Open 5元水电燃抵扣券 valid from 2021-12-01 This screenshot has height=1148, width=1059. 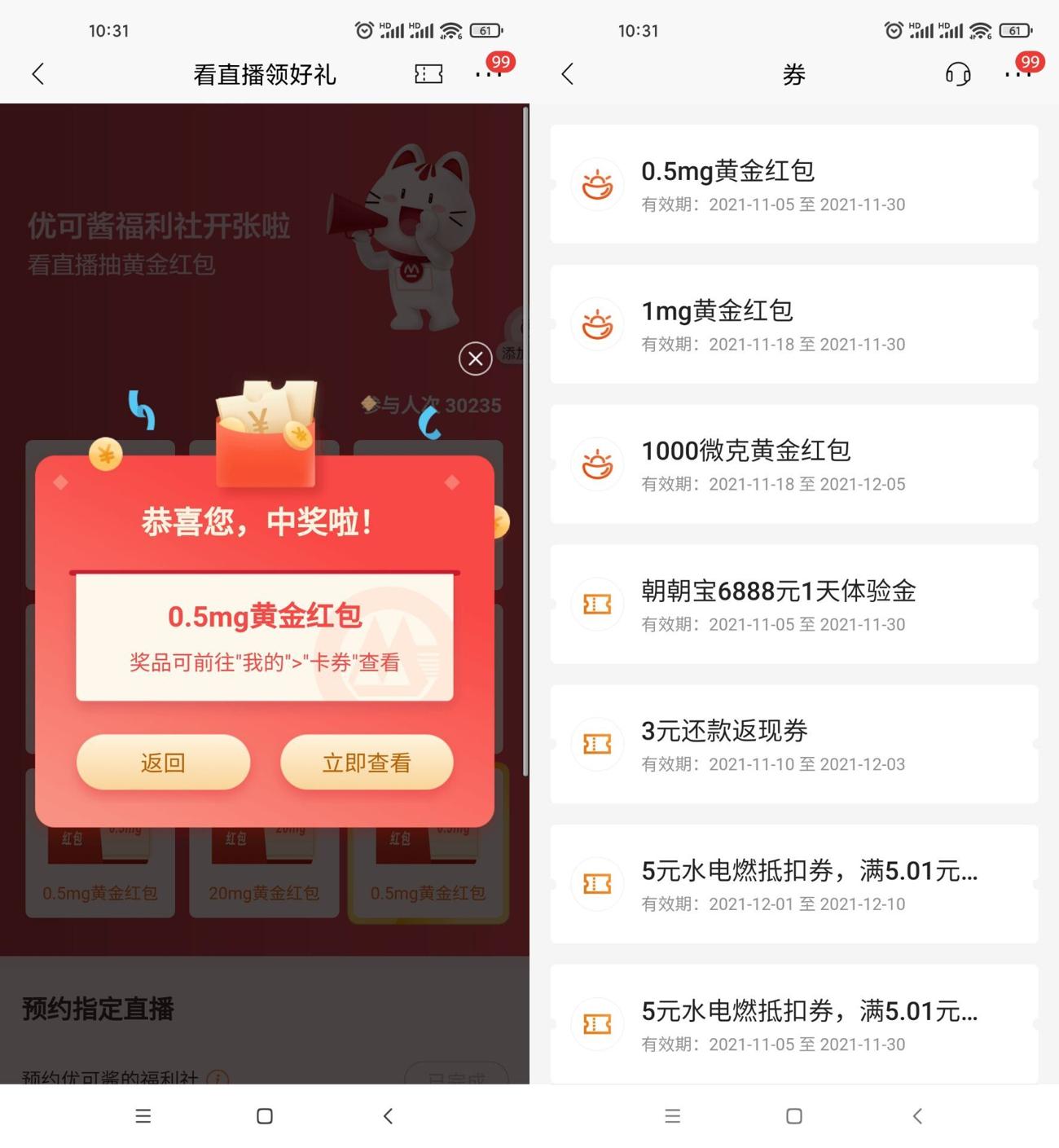pos(794,885)
